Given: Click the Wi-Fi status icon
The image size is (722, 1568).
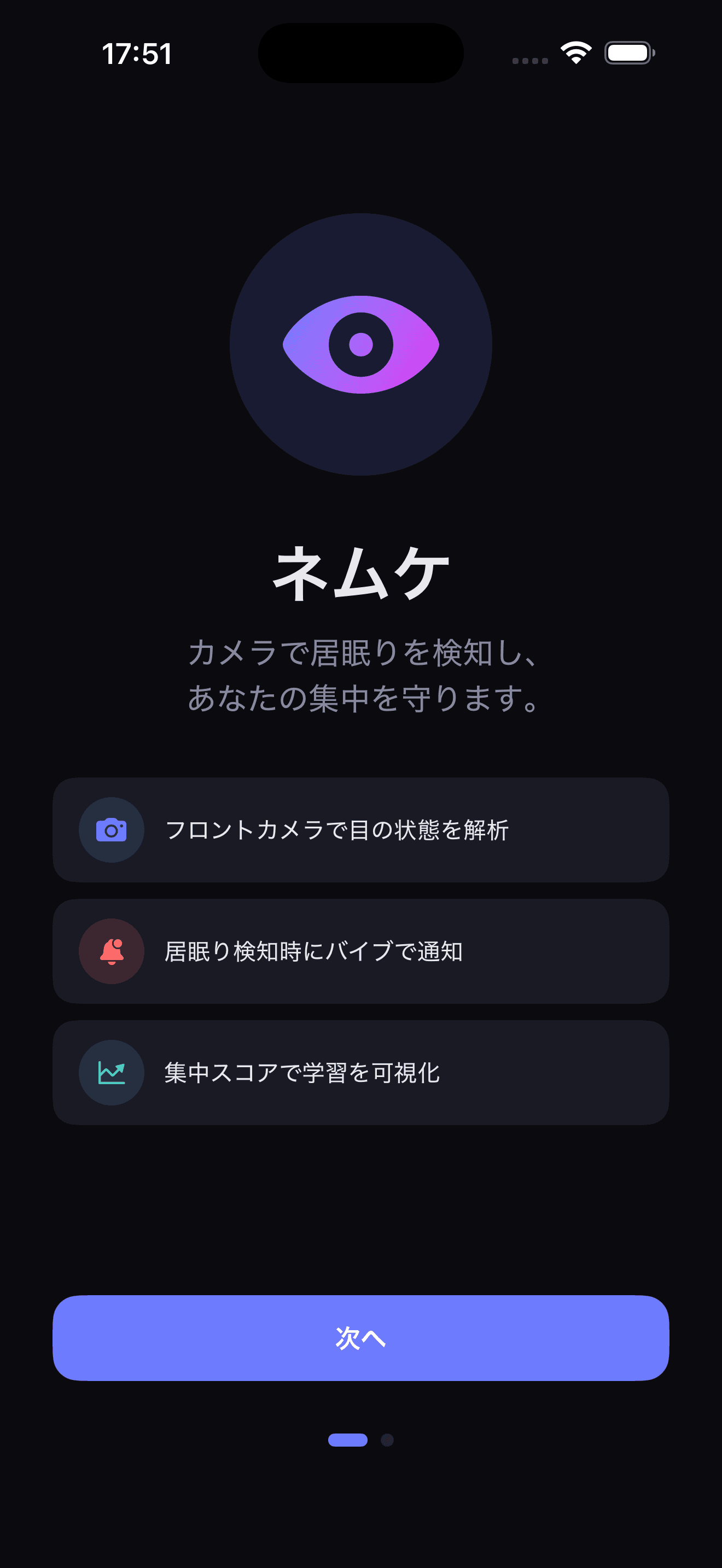Looking at the screenshot, I should (x=575, y=53).
